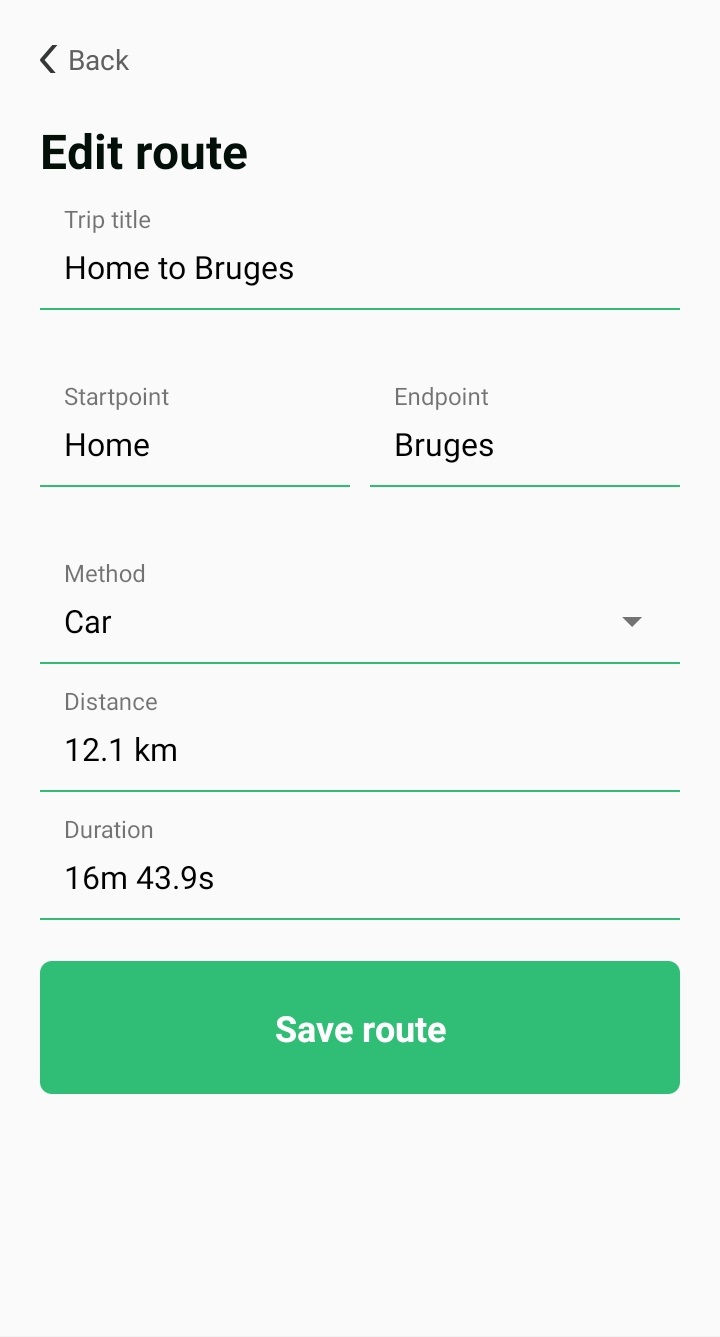Tap the Startpoint field showing Home
The height and width of the screenshot is (1337, 720).
pos(195,431)
